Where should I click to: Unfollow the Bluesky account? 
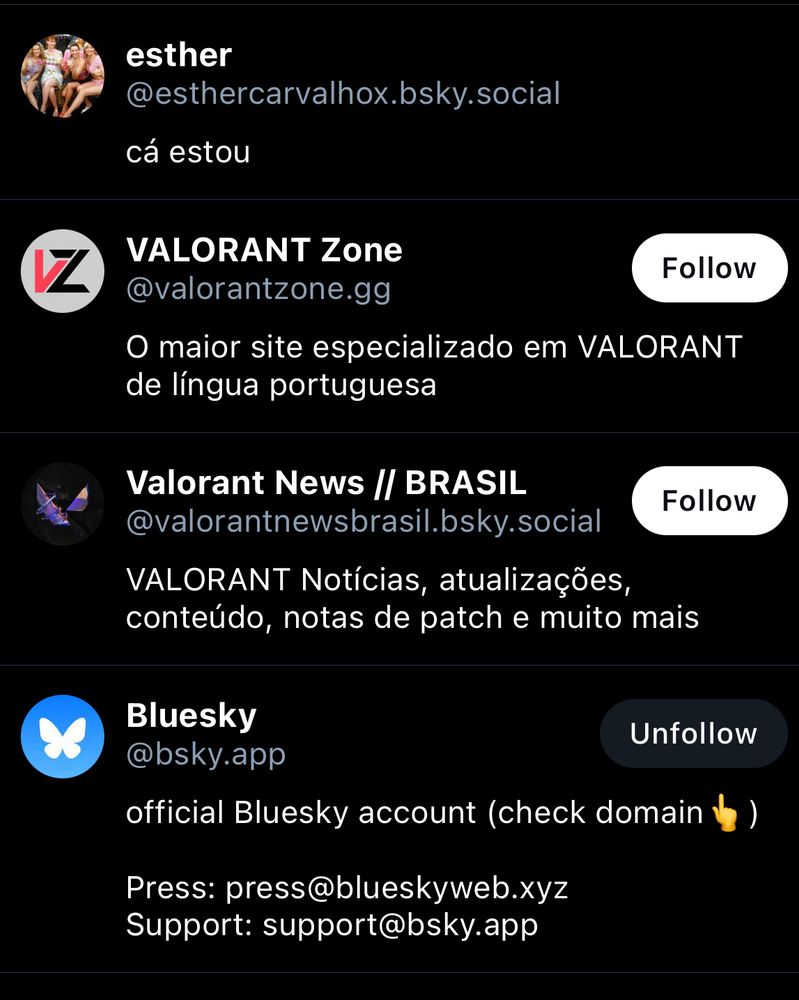pos(693,733)
